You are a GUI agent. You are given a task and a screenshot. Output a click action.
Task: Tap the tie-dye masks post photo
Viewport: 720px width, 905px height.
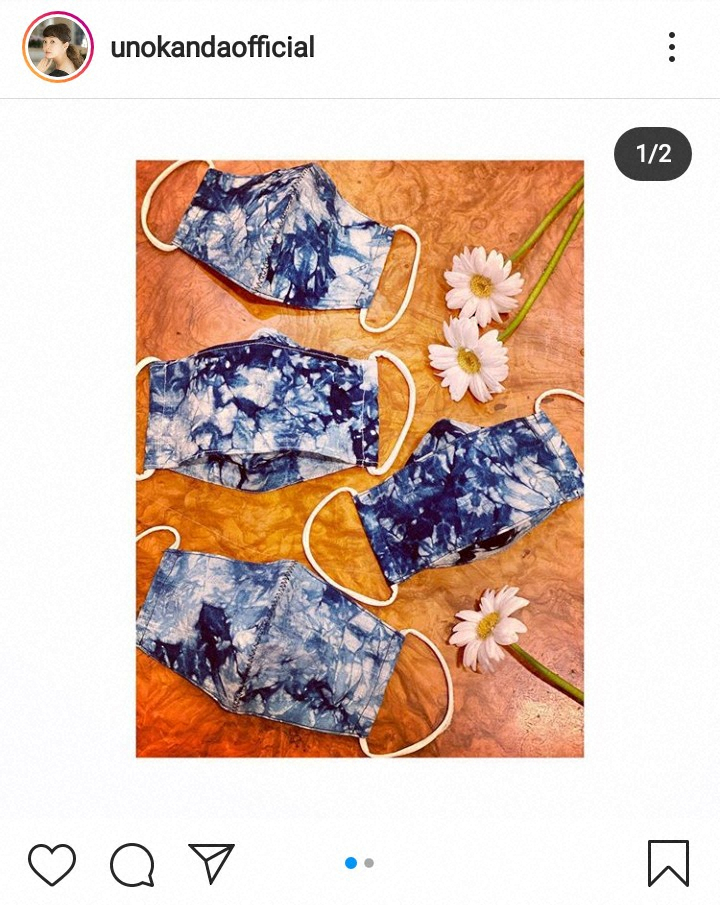click(x=360, y=458)
